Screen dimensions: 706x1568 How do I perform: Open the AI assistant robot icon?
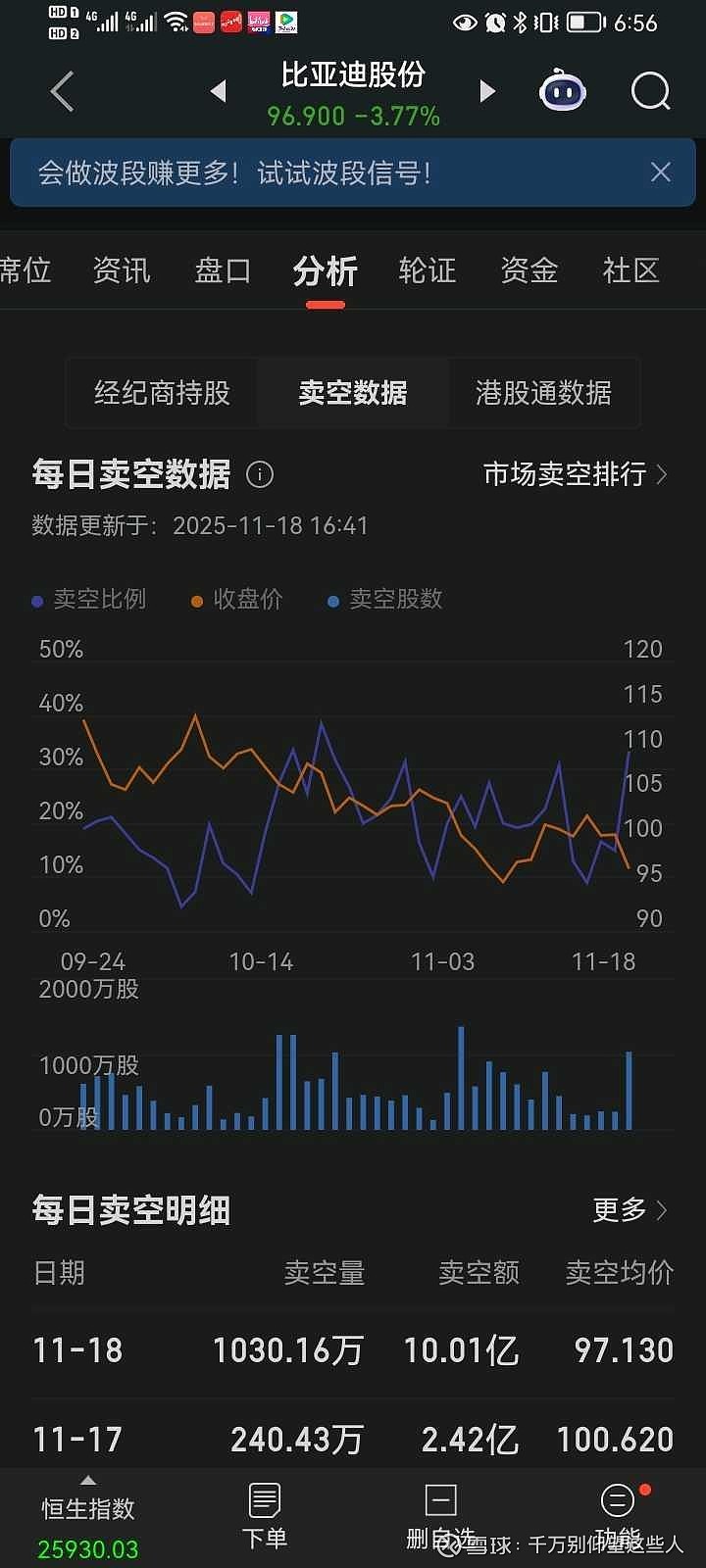pos(562,90)
